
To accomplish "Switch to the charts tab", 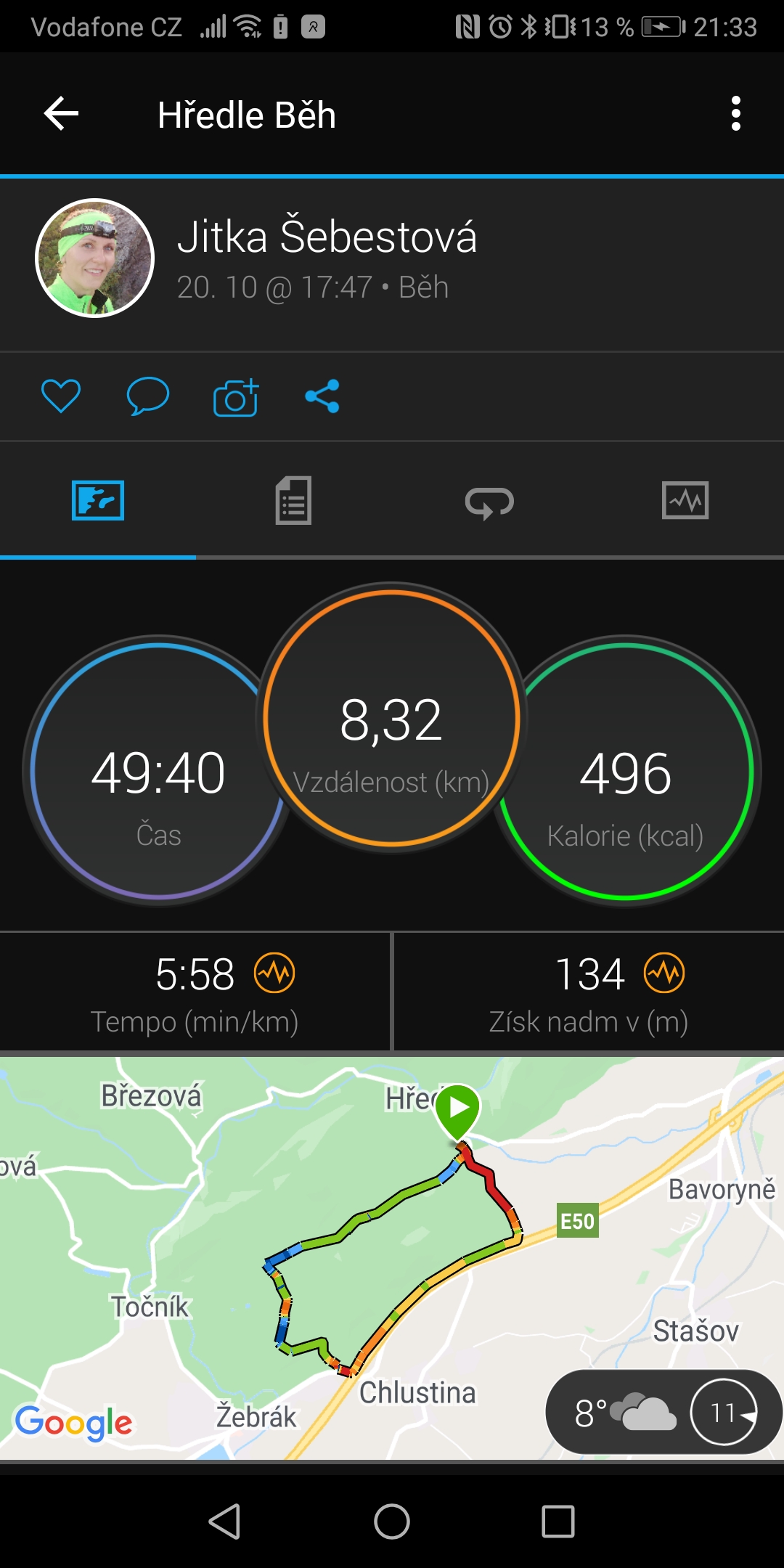I will [685, 500].
